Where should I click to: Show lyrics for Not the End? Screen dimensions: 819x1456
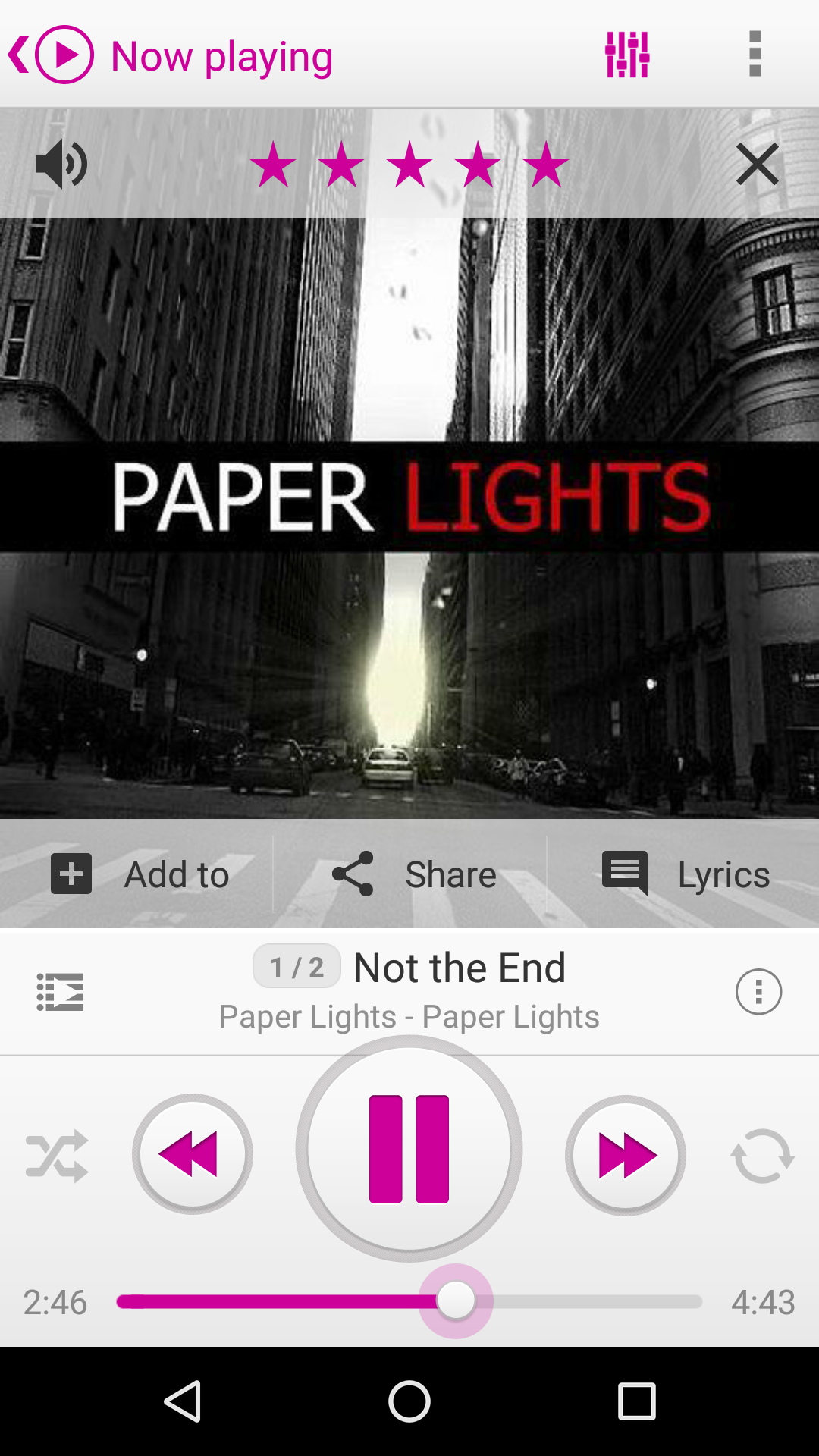[686, 874]
